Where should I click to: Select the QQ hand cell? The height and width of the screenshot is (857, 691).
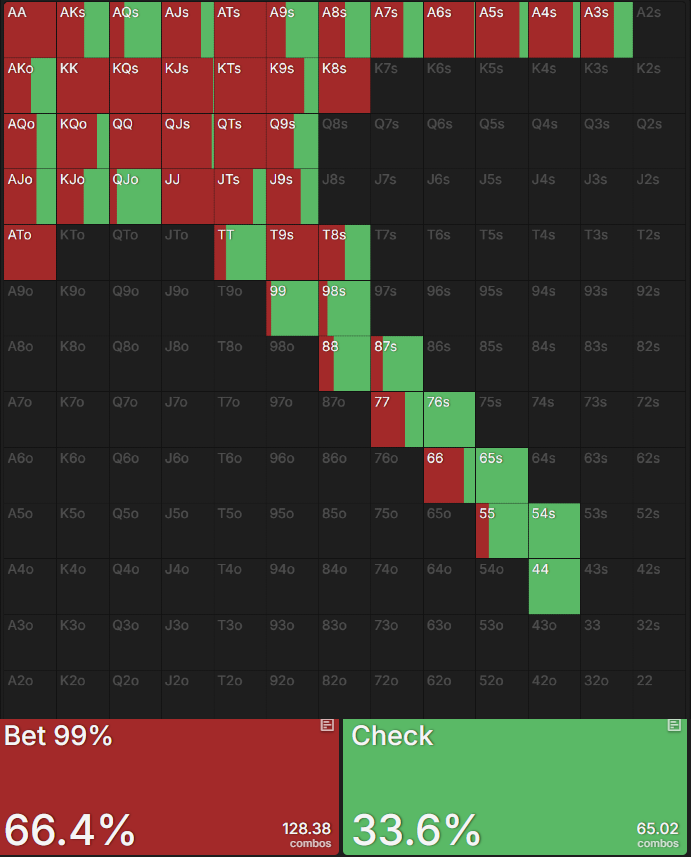[135, 141]
